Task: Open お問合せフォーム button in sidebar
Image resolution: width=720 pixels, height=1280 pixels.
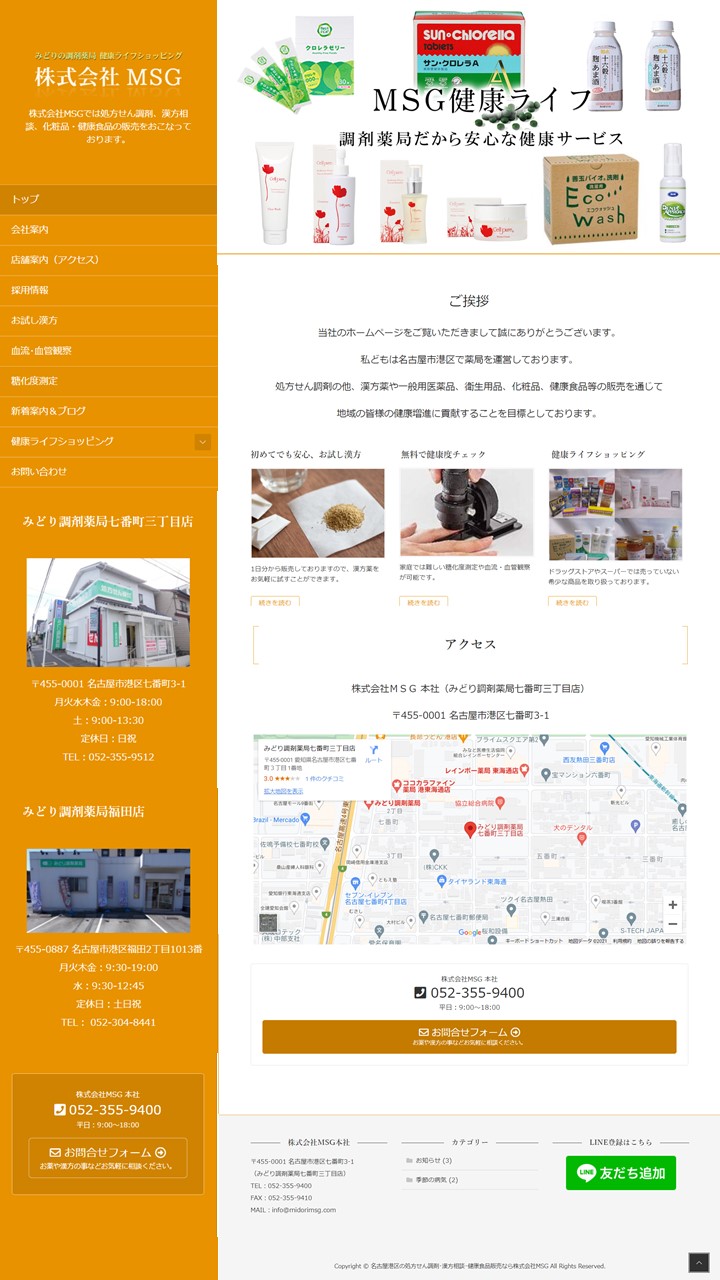Action: [108, 1157]
